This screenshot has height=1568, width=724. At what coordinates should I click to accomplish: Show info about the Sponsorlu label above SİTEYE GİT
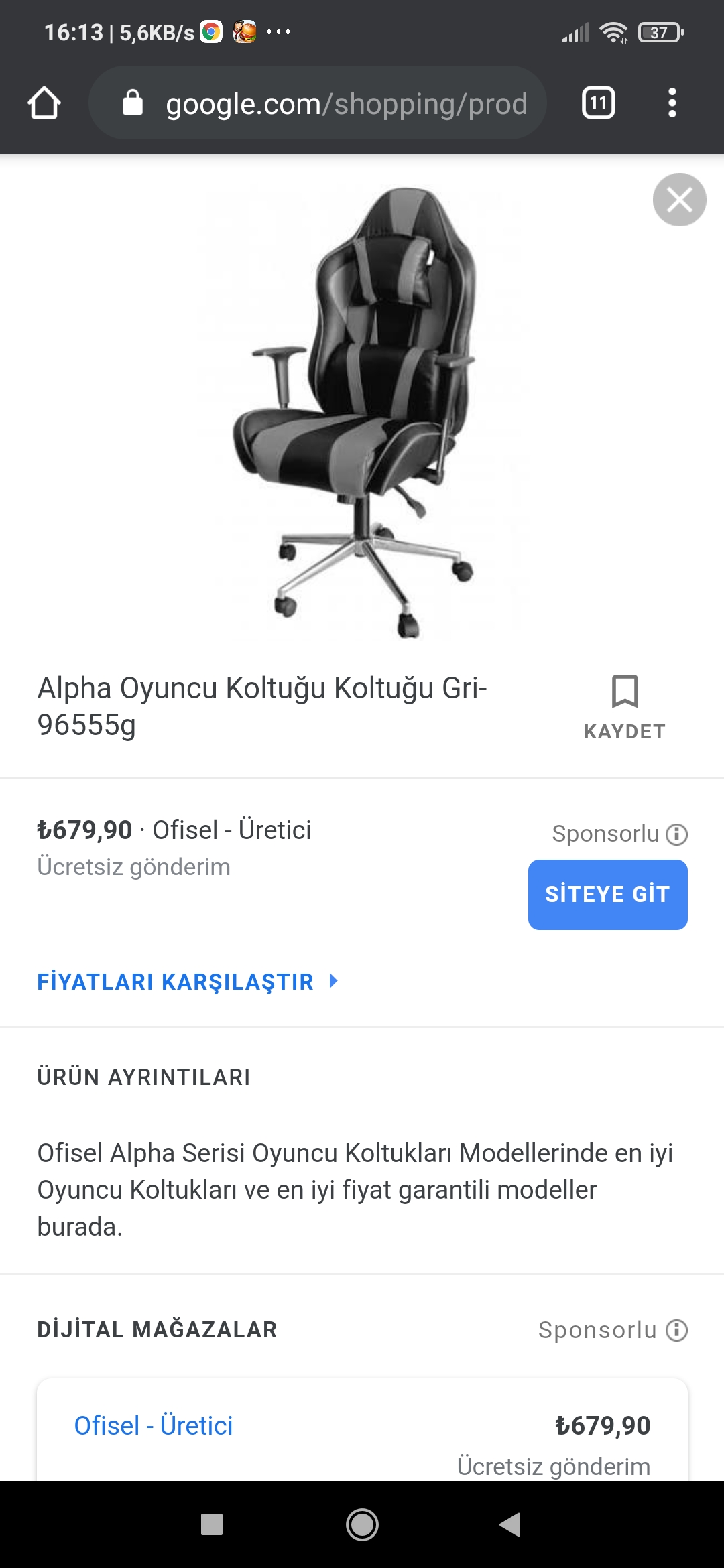click(x=677, y=834)
